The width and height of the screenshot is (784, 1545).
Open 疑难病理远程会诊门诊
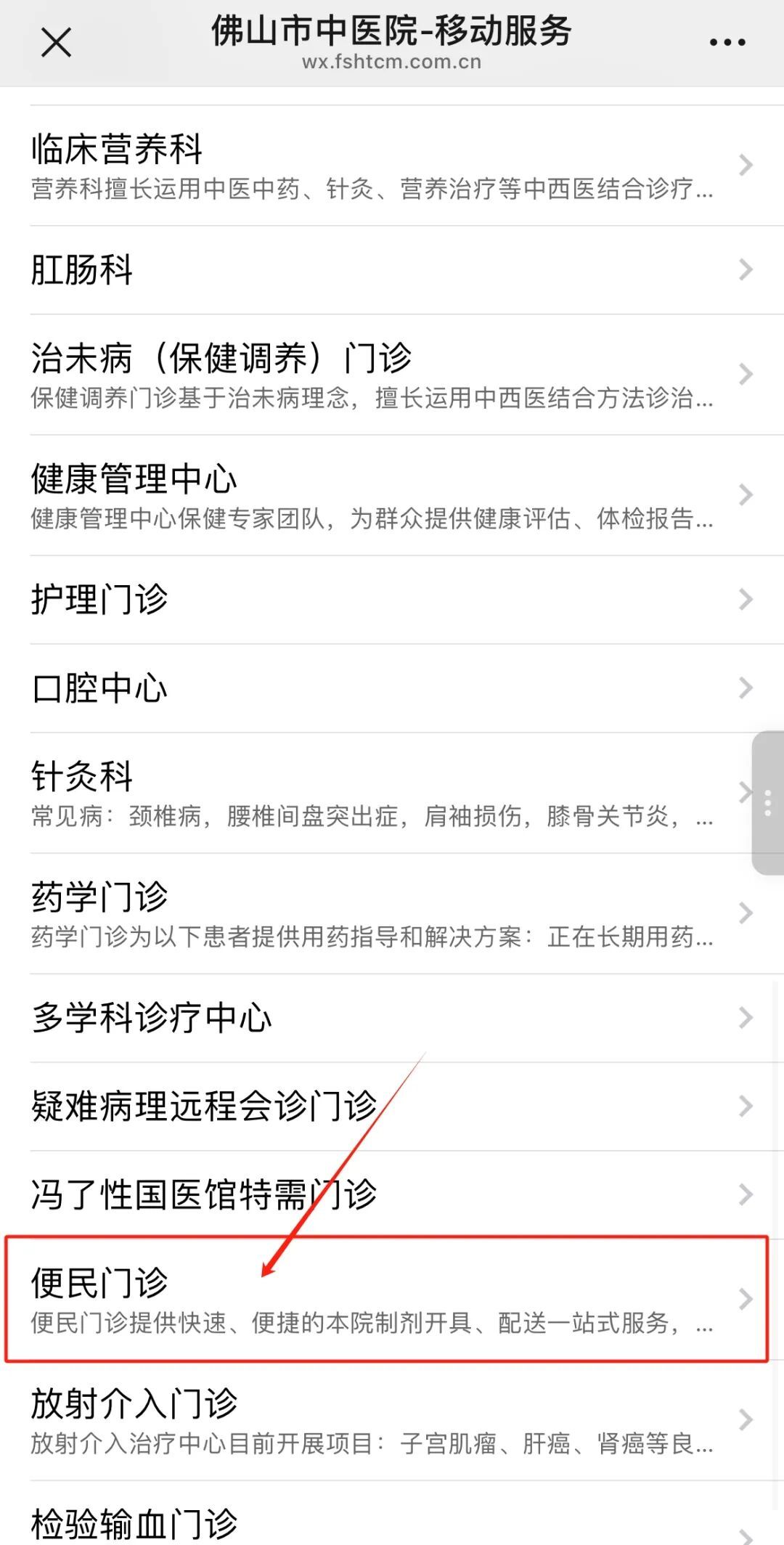(x=392, y=1106)
